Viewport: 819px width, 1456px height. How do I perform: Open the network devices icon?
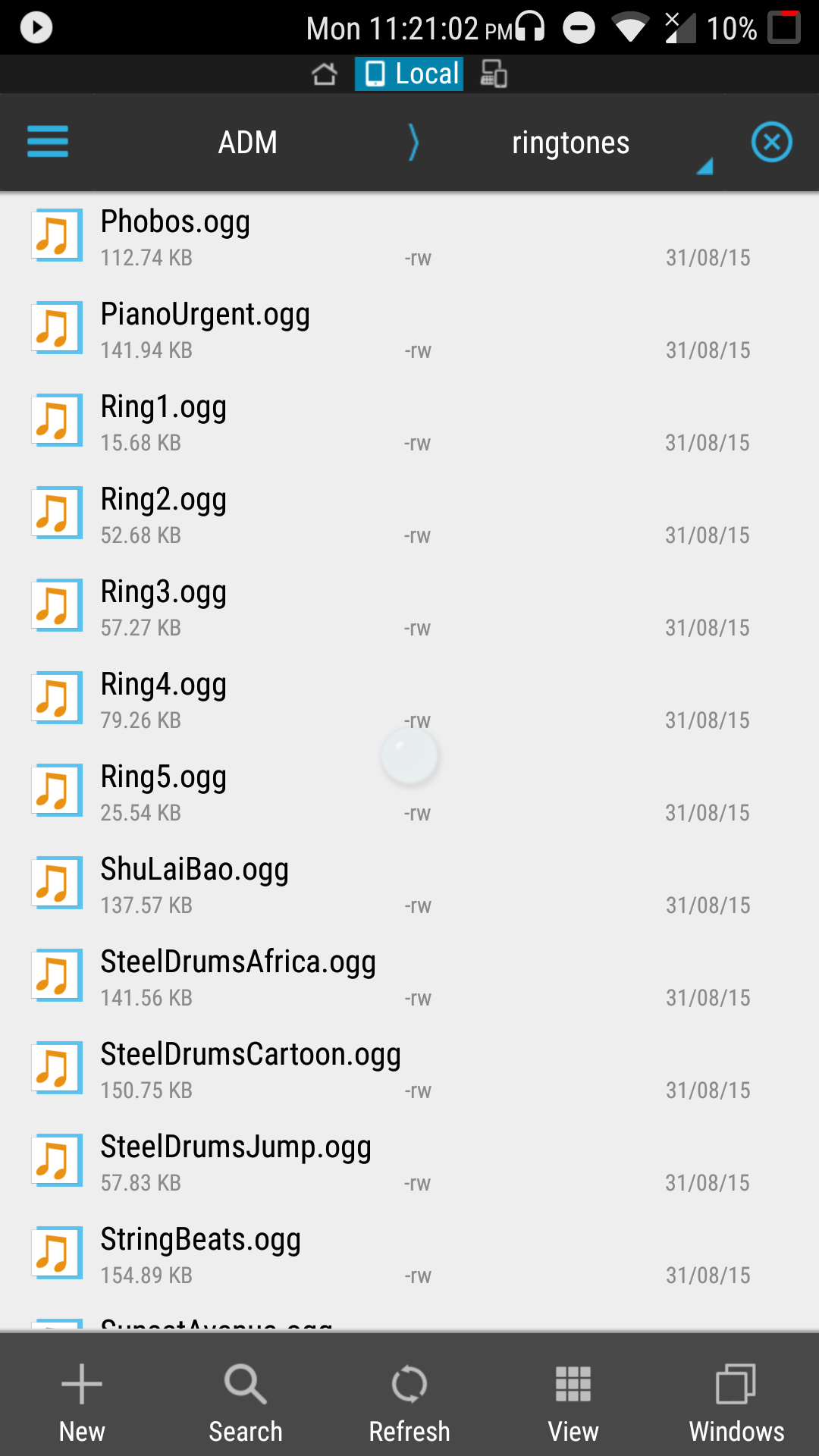point(494,74)
